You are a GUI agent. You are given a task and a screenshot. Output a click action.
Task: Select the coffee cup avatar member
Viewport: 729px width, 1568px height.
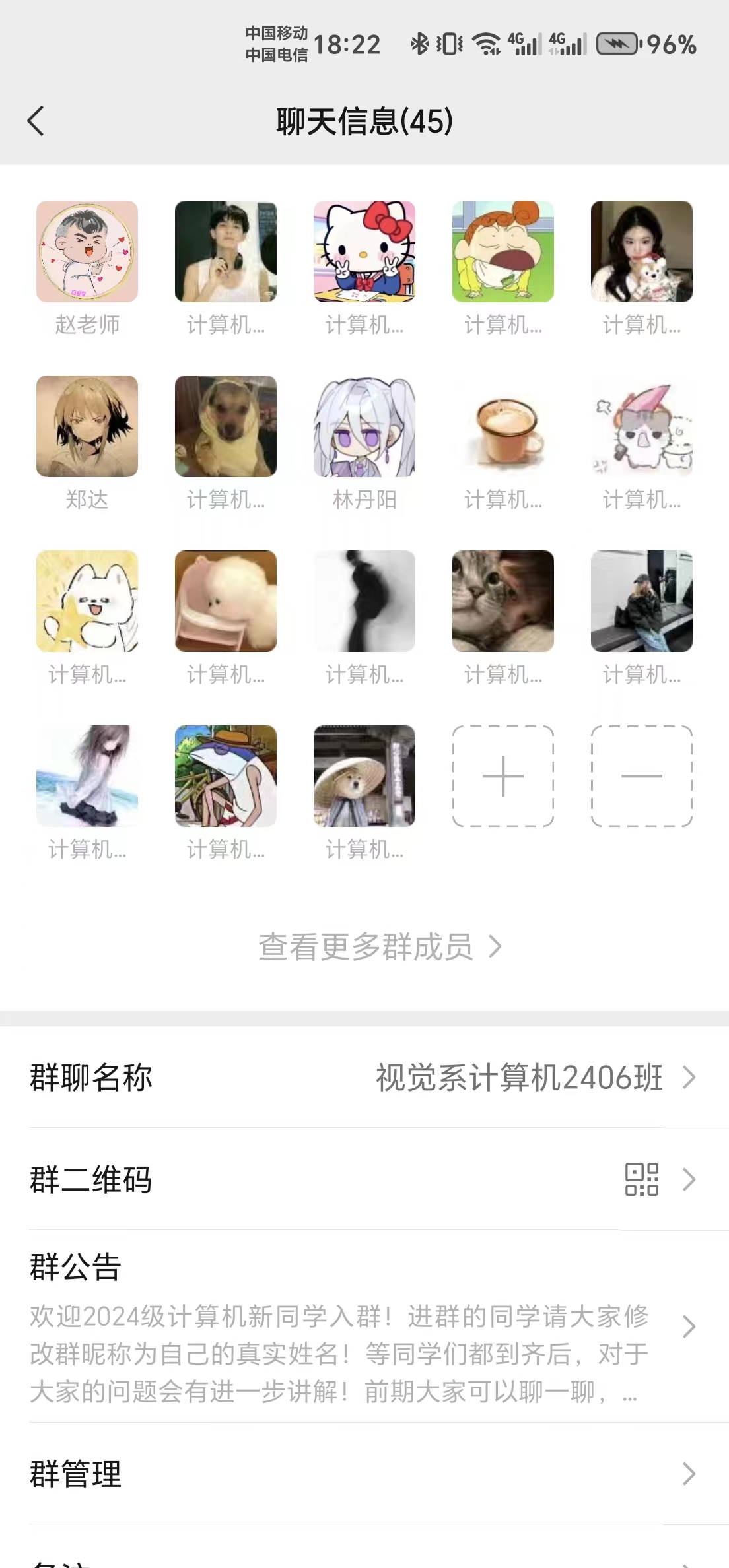coord(503,426)
